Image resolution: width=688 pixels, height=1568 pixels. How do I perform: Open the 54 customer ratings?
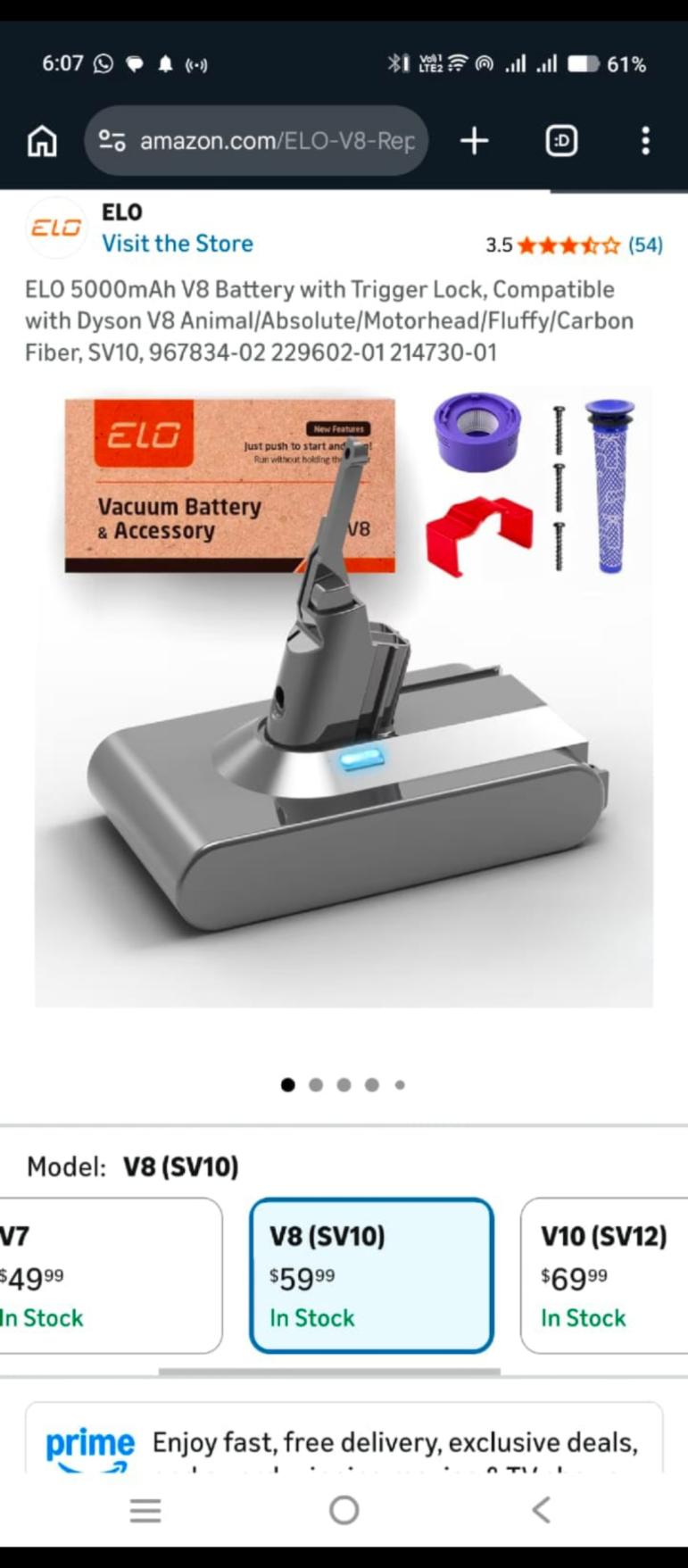[x=645, y=245]
